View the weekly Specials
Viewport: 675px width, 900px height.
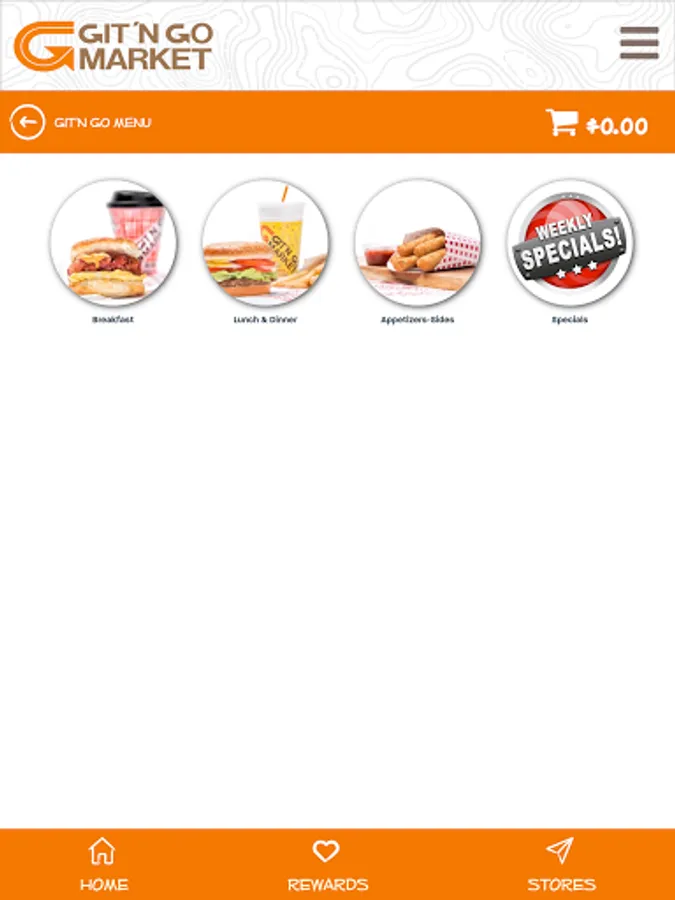[x=569, y=244]
